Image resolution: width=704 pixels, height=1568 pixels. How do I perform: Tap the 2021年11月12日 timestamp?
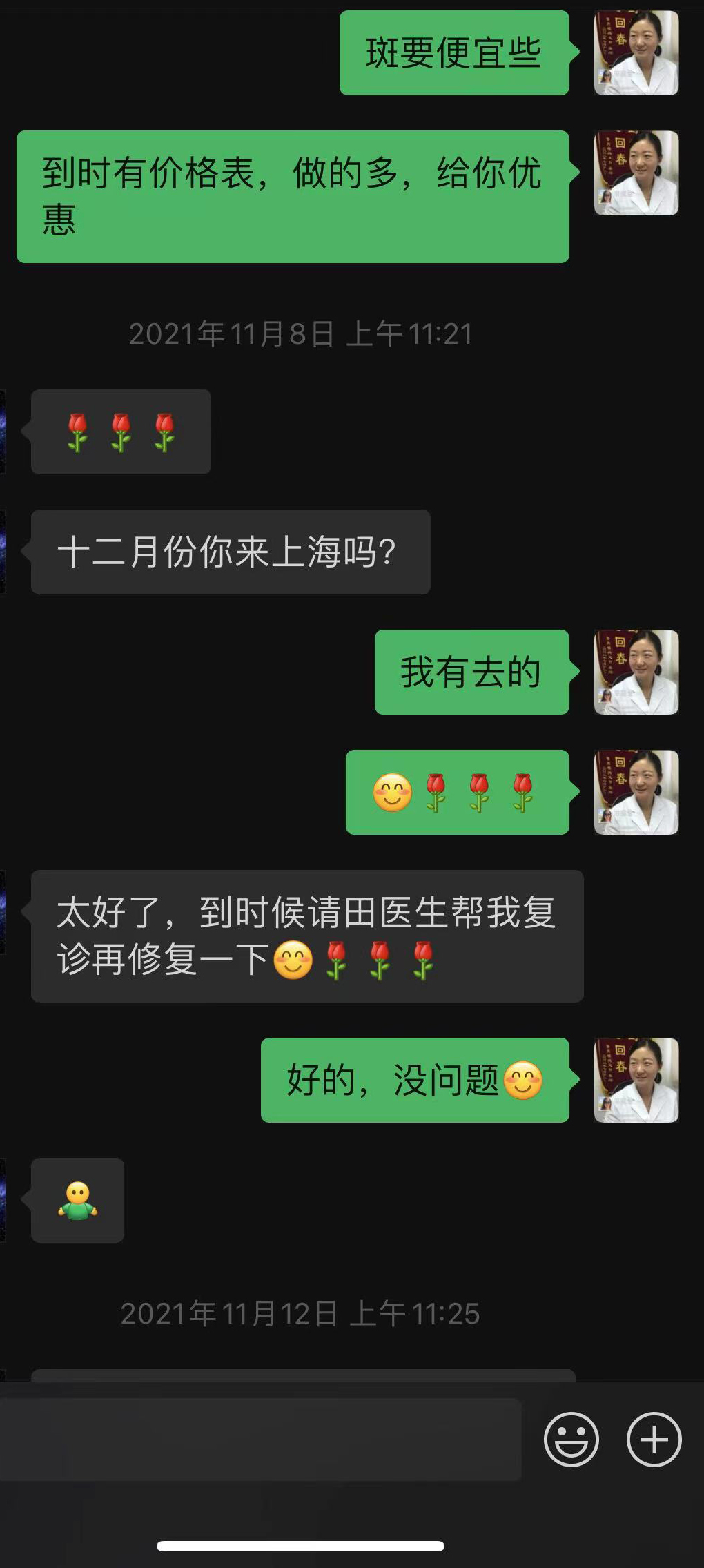pos(300,1313)
